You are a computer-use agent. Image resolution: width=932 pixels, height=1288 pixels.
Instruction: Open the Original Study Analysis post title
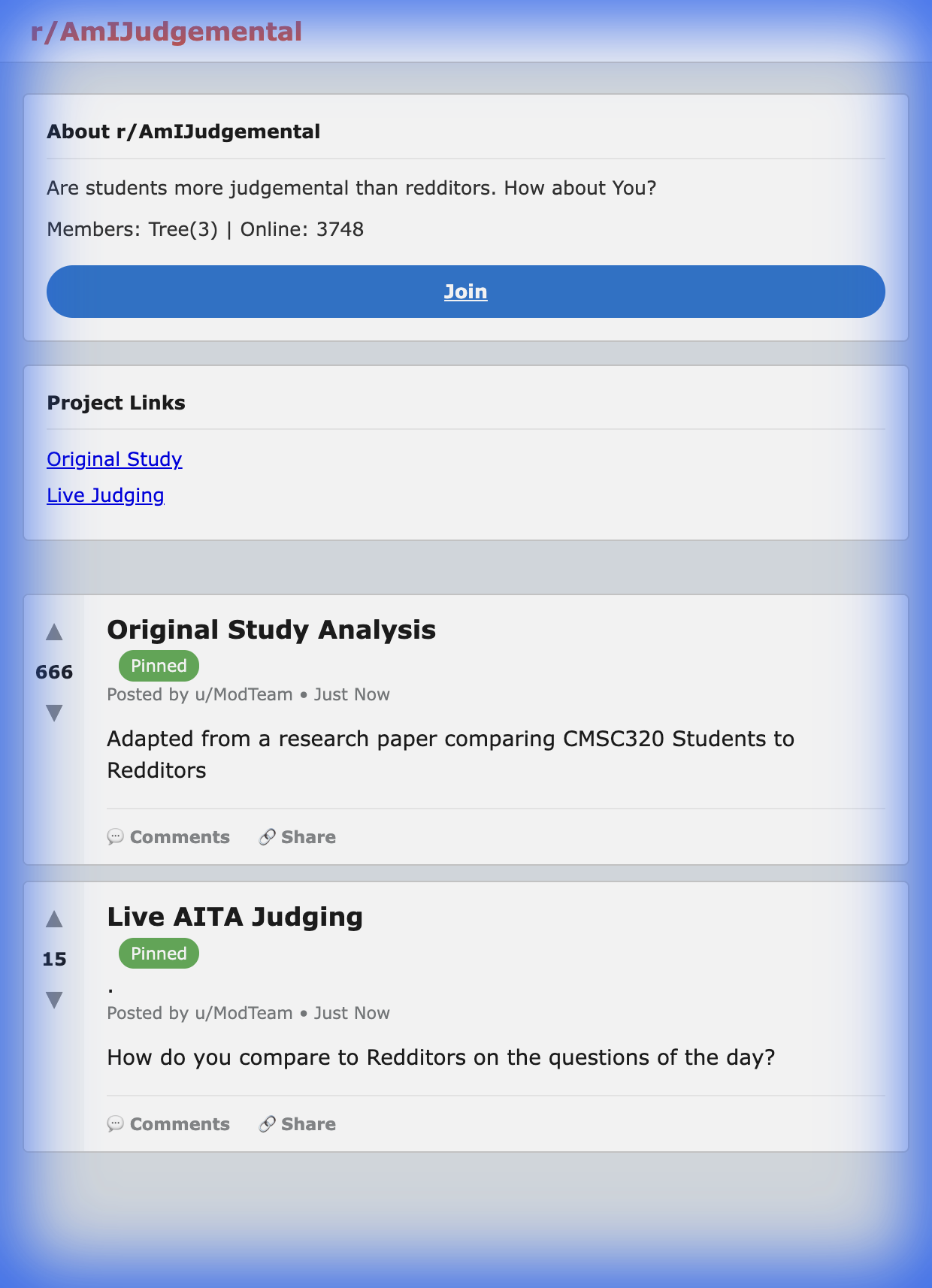point(271,630)
